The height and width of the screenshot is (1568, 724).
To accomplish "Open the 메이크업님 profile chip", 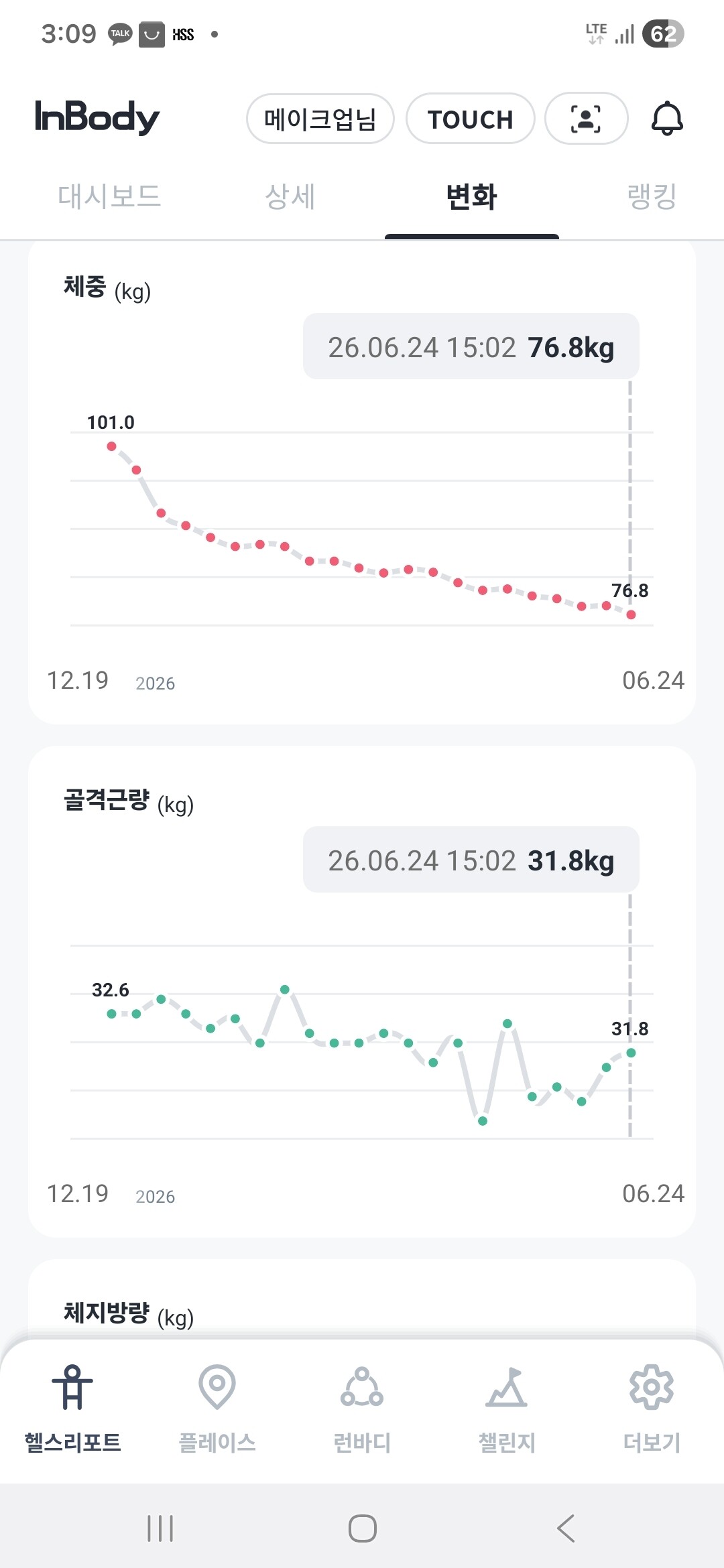I will (x=320, y=119).
